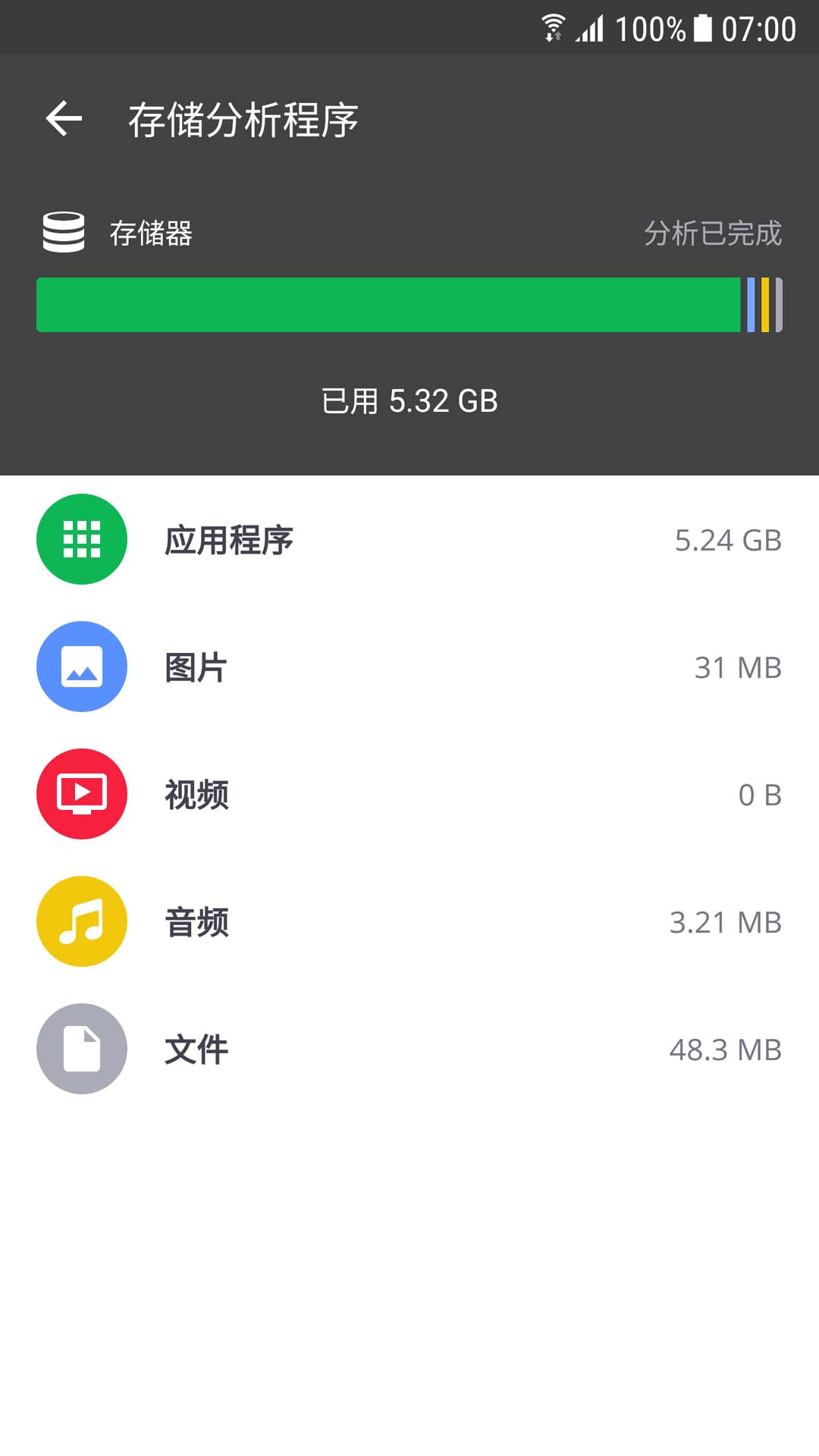Tap the back arrow icon
The image size is (819, 1456).
click(x=64, y=118)
